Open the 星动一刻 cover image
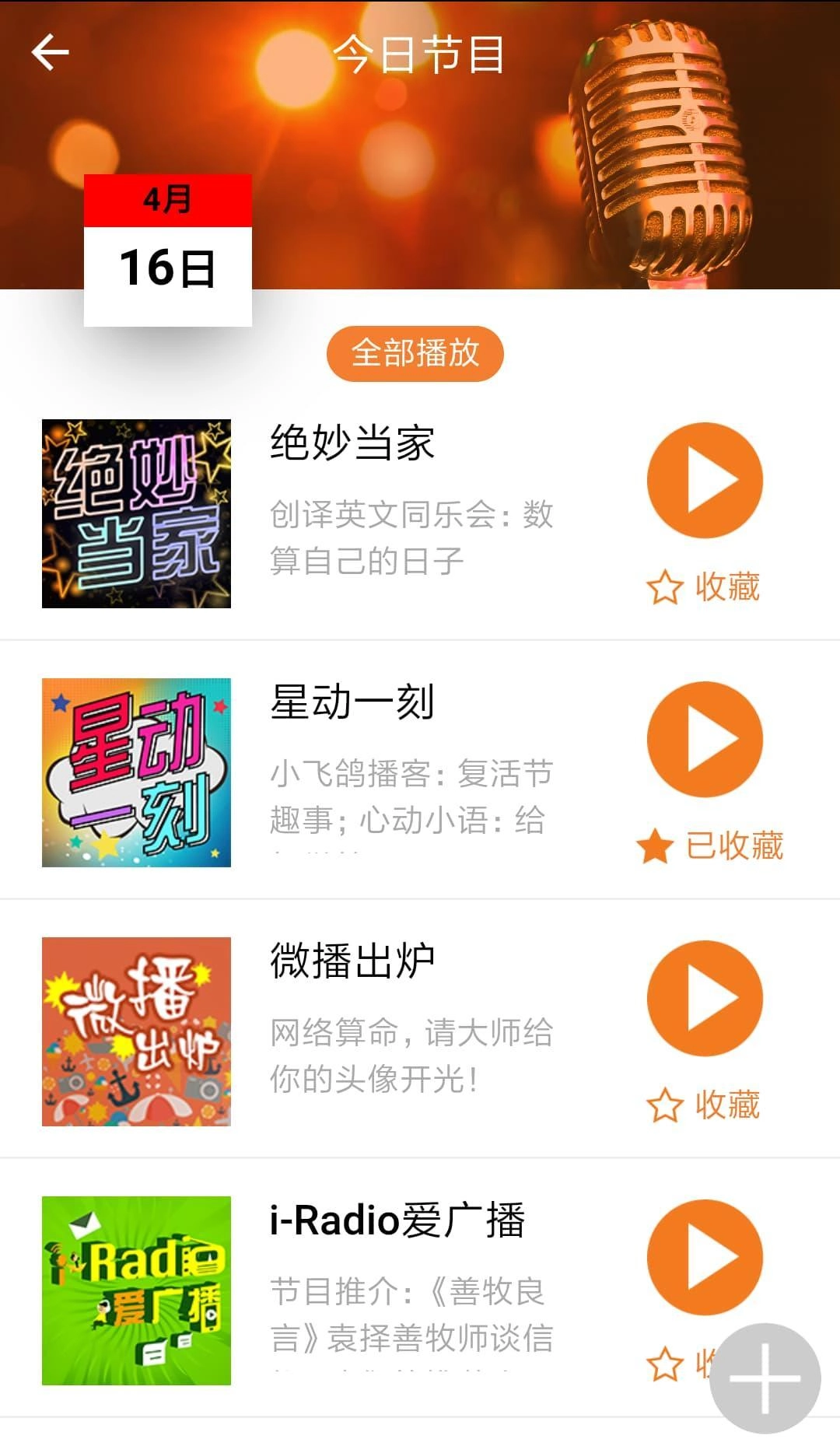Screen dimensions: 840x1439 click(136, 772)
